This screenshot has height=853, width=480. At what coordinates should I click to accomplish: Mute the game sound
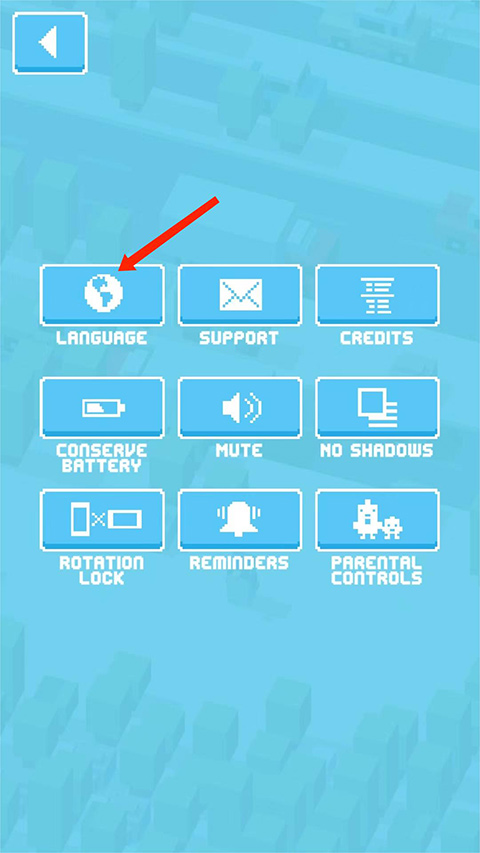point(240,407)
